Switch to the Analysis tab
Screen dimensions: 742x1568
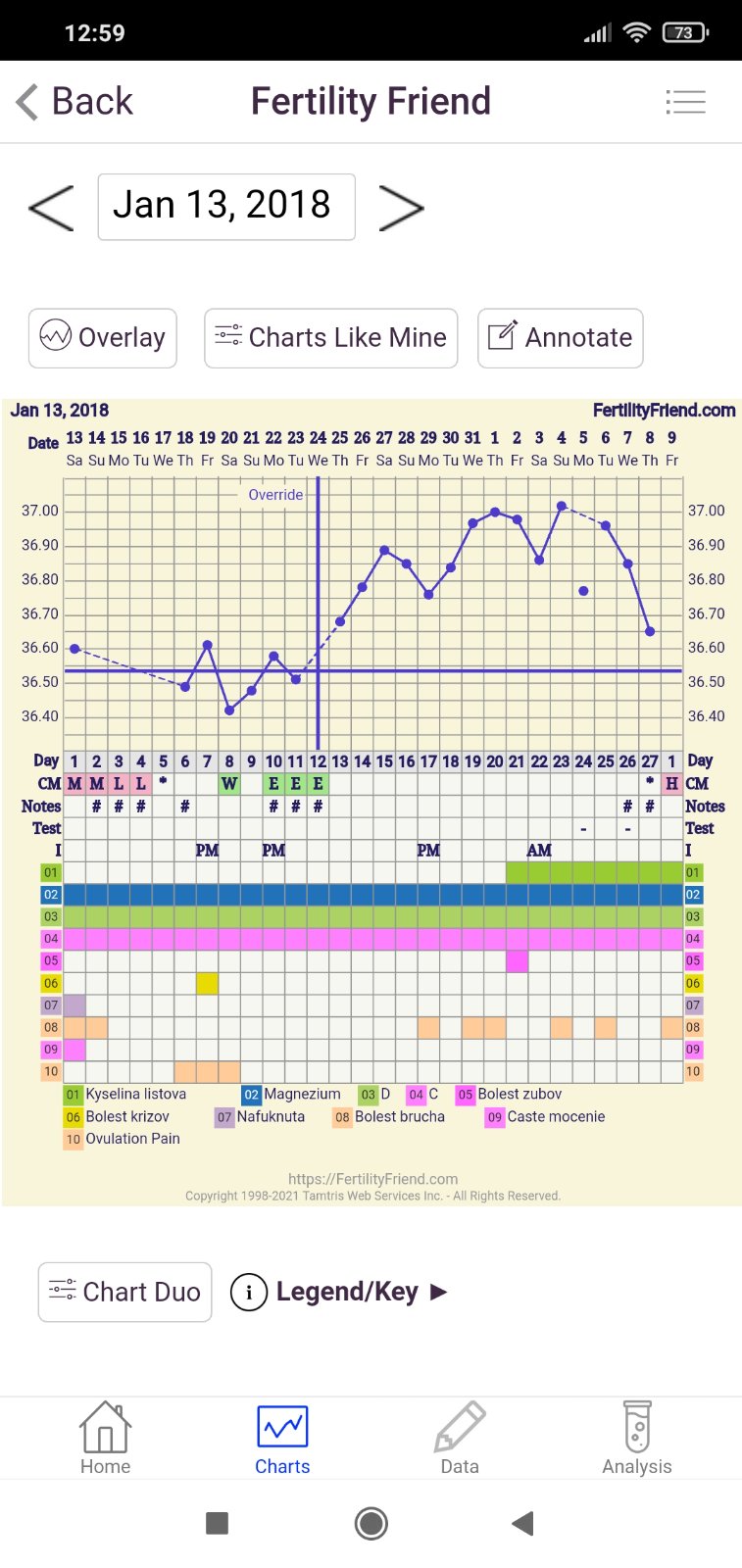(x=636, y=1439)
